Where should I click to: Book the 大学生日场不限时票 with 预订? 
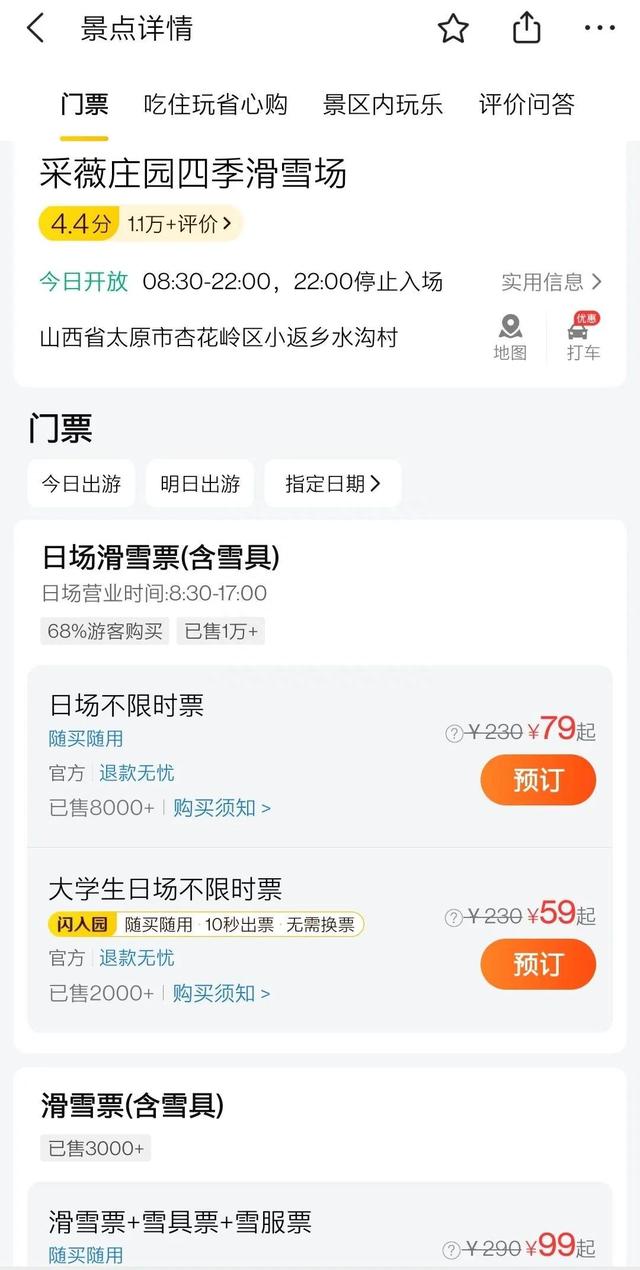pos(538,964)
